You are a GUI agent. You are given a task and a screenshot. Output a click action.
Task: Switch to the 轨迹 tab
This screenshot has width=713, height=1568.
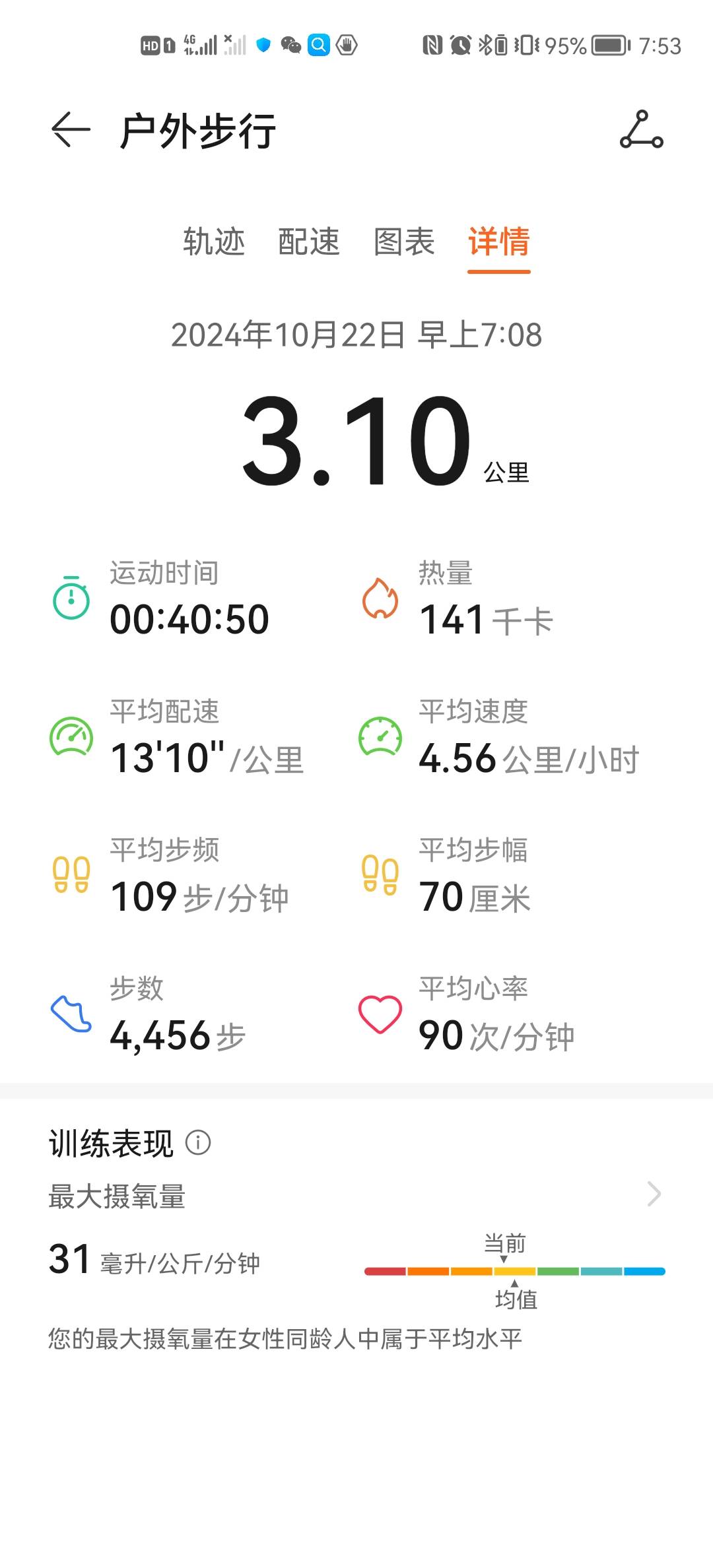pos(213,244)
